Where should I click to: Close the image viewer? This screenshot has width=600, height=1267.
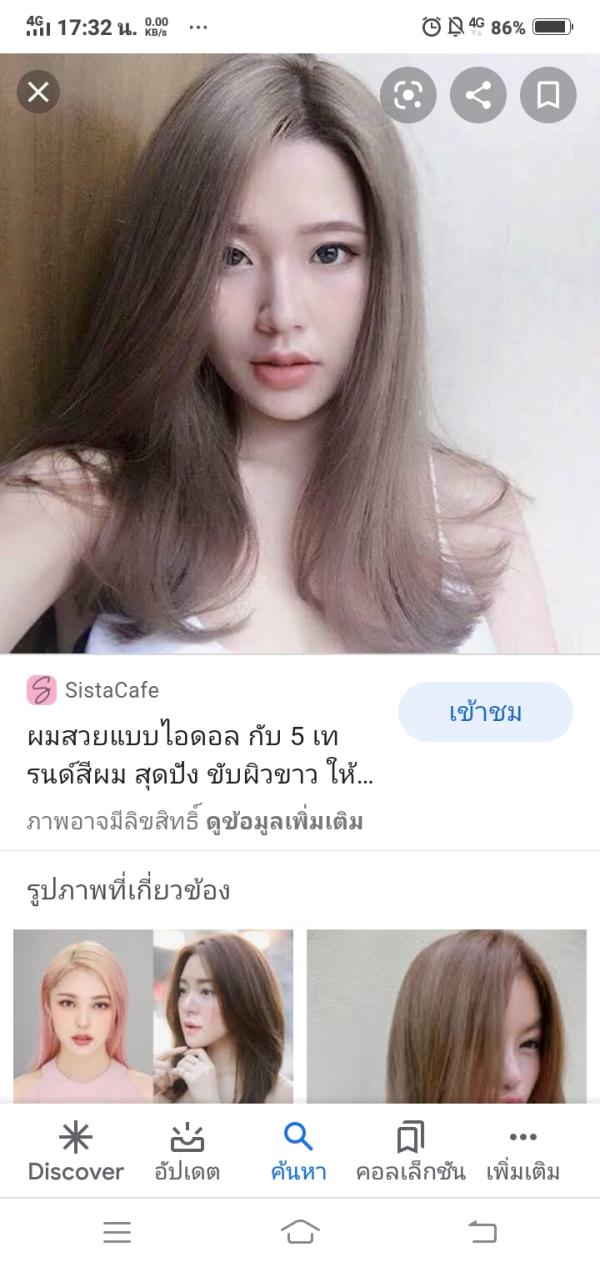[38, 93]
